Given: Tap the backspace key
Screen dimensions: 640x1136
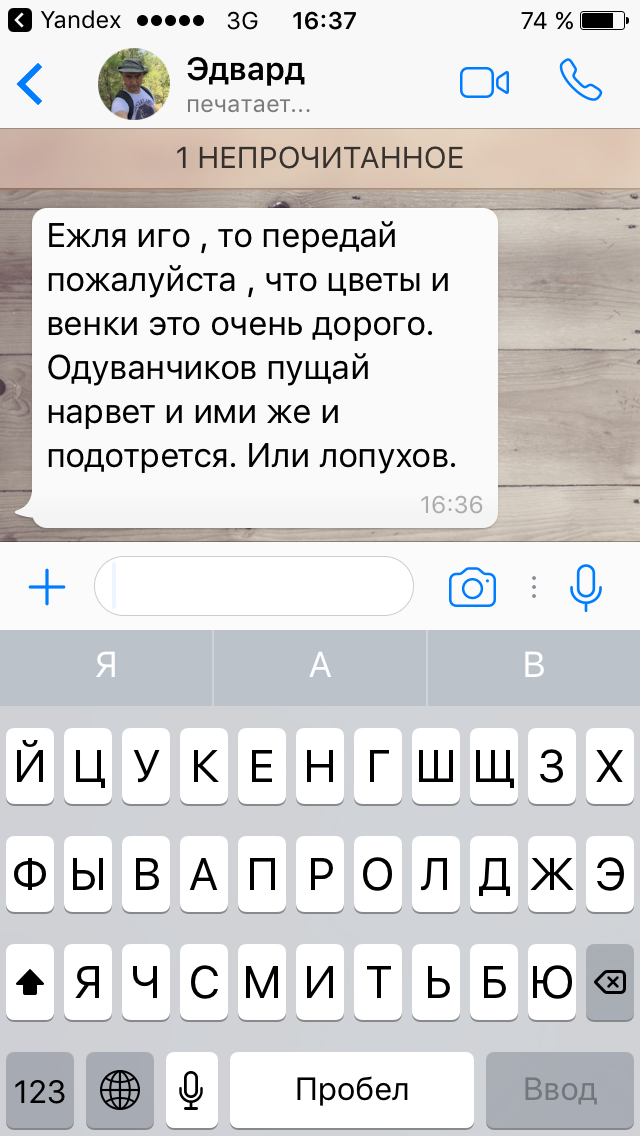Looking at the screenshot, I should pos(609,983).
